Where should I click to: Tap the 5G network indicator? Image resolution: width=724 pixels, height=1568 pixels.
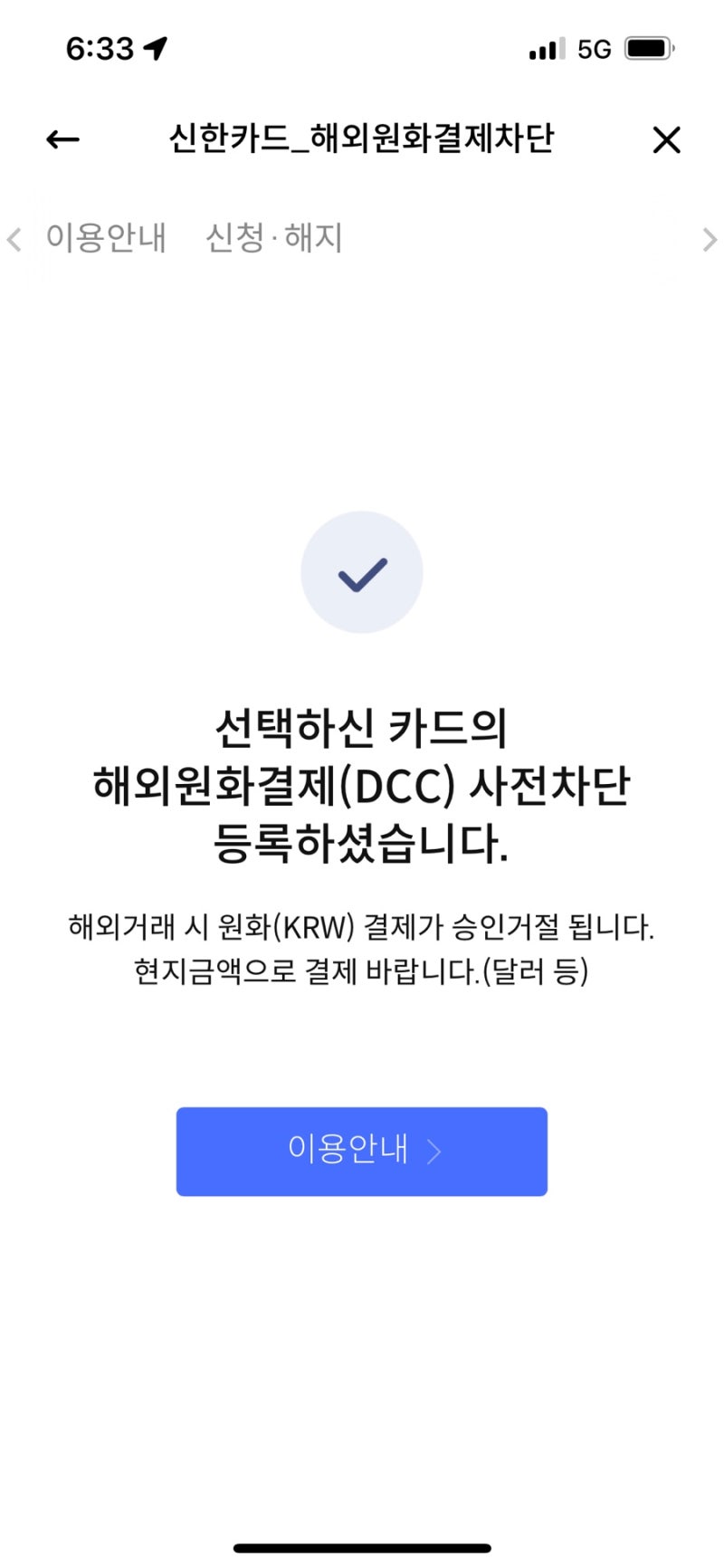tap(593, 49)
